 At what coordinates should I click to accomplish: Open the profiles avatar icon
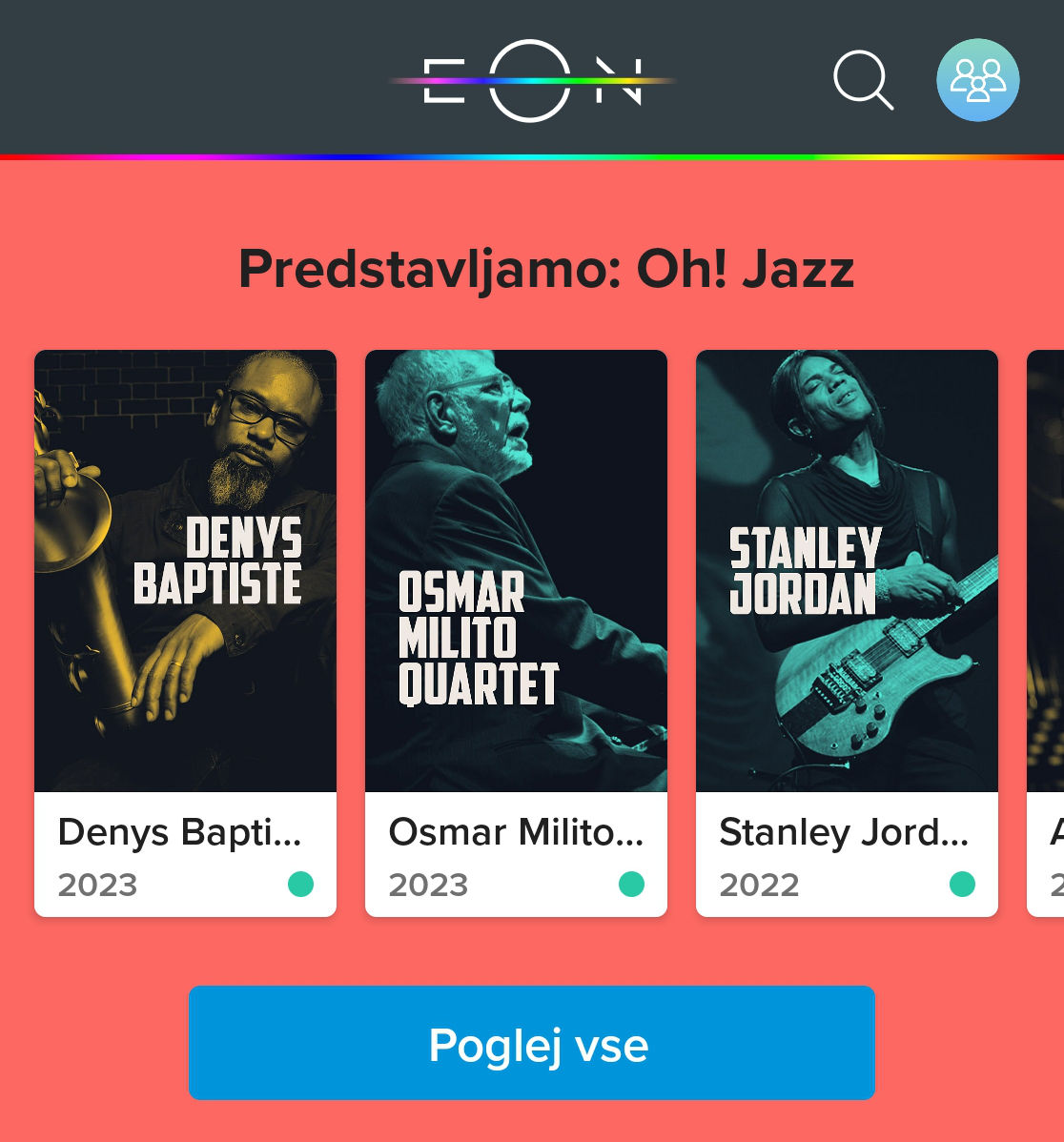[977, 80]
